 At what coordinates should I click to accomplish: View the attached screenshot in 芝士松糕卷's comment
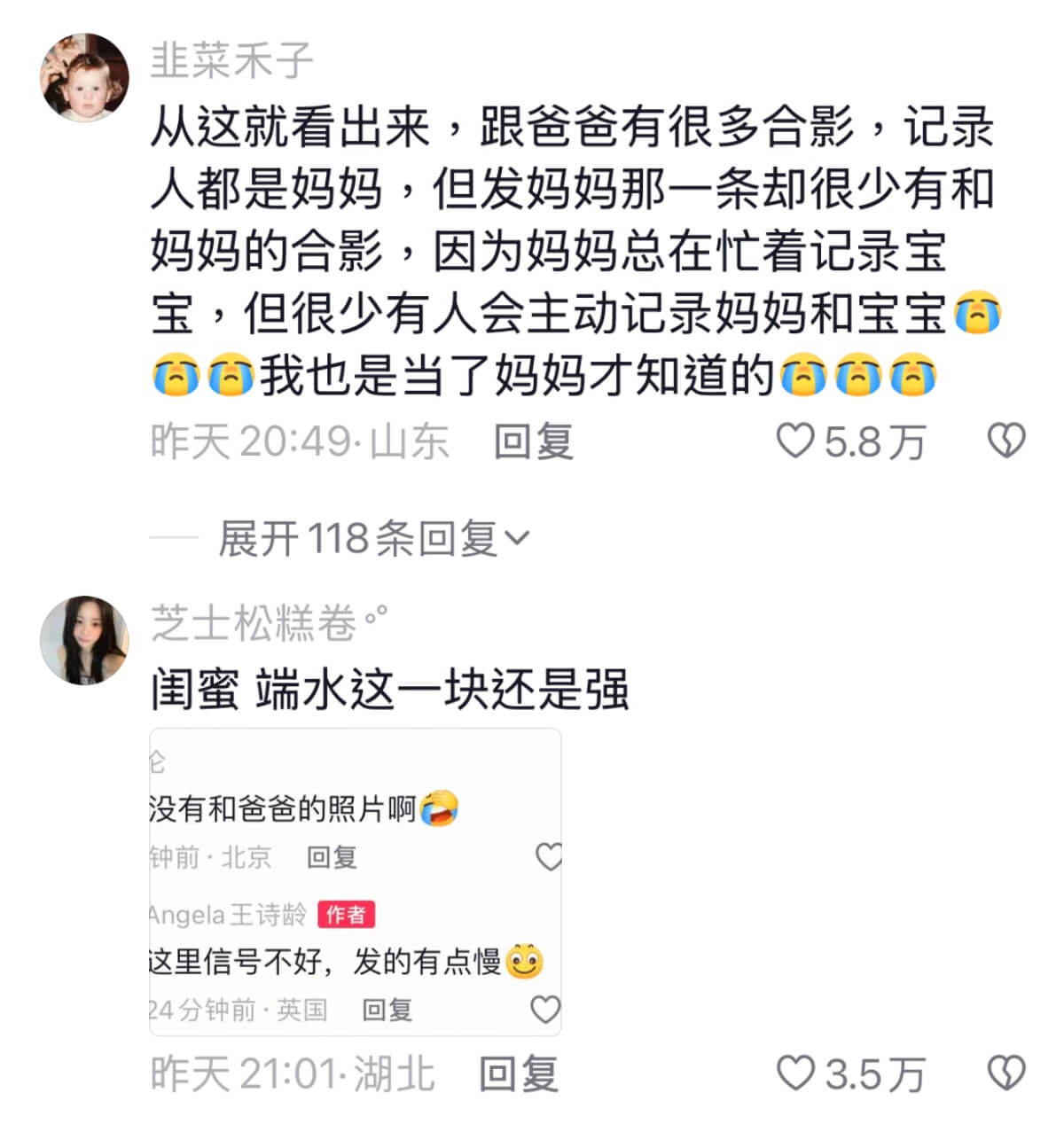(x=356, y=882)
